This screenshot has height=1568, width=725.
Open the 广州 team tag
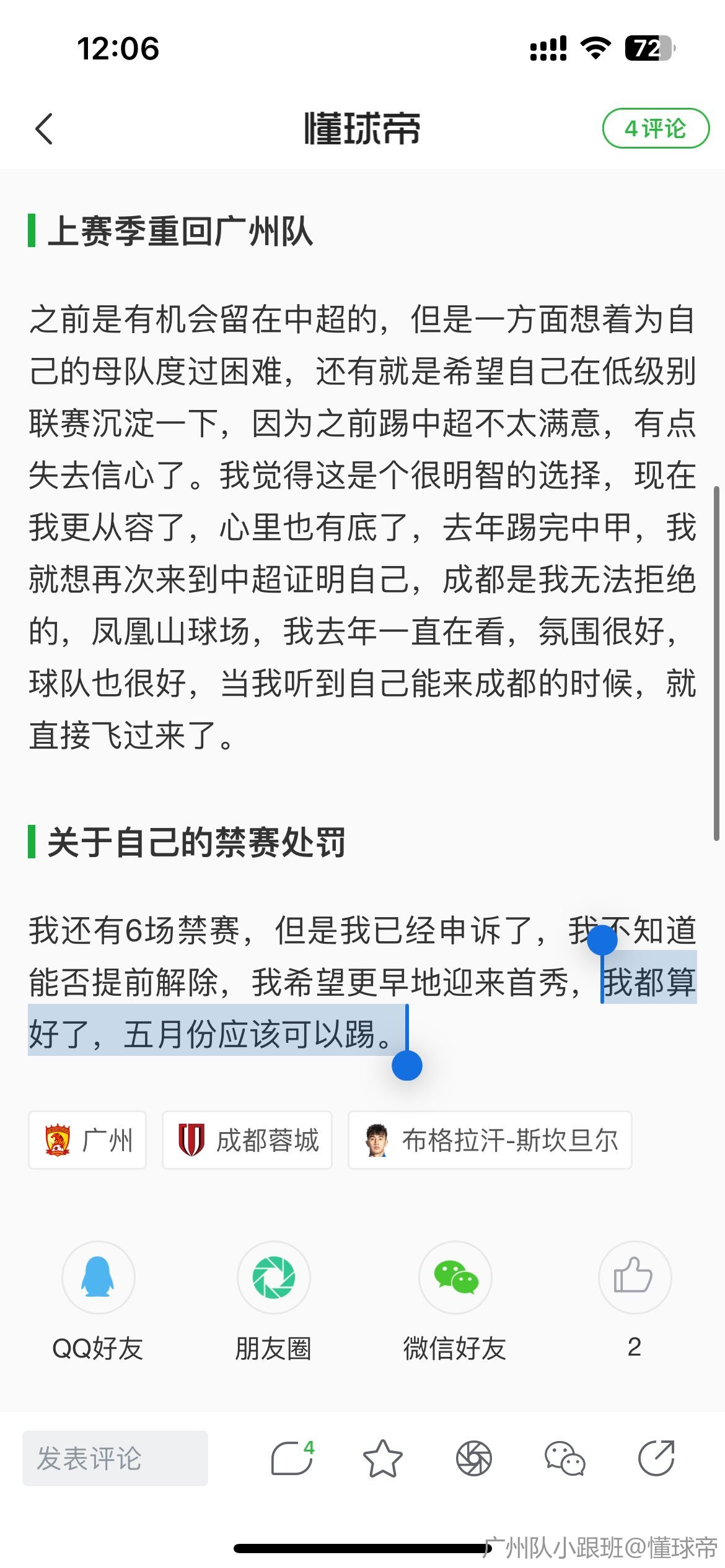[87, 1140]
